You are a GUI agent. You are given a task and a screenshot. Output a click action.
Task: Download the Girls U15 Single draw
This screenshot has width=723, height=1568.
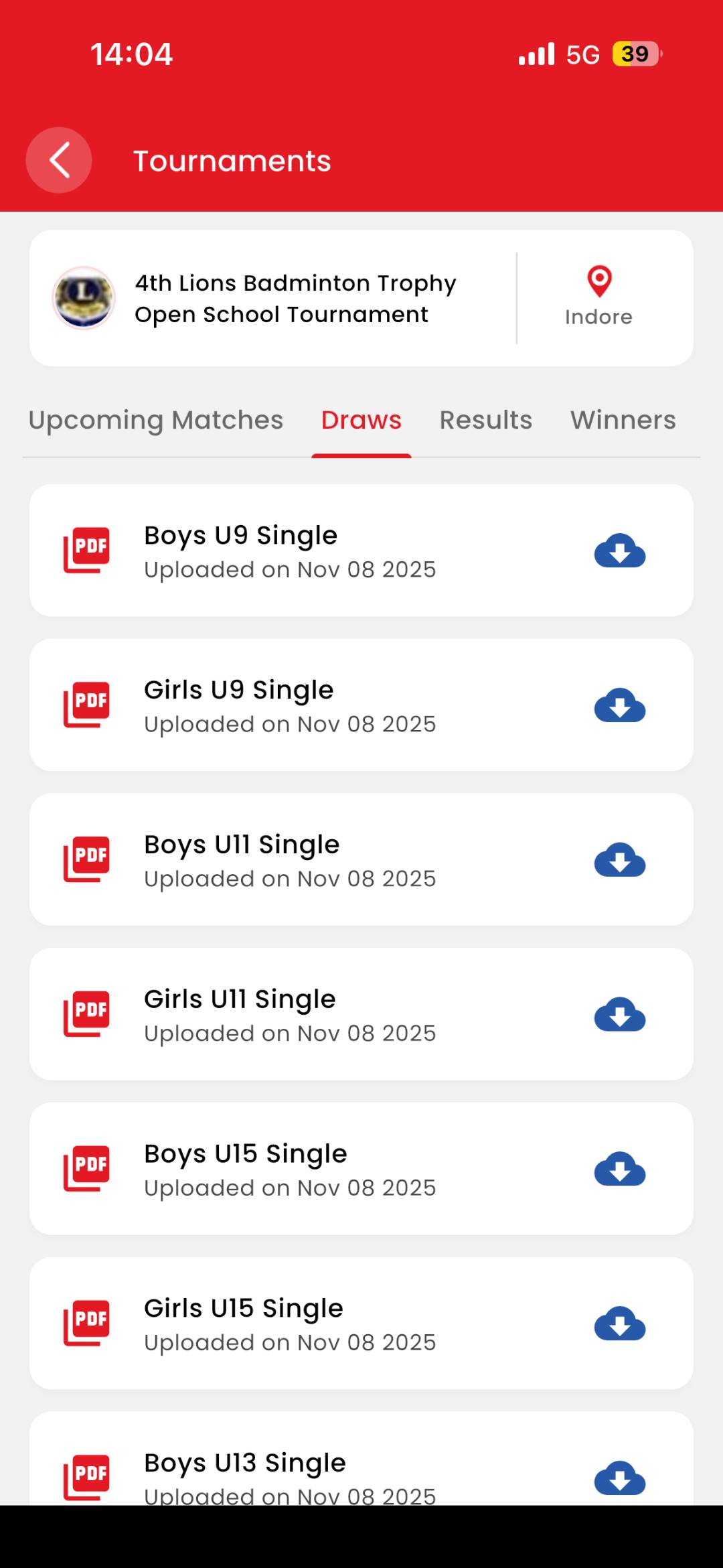619,1325
